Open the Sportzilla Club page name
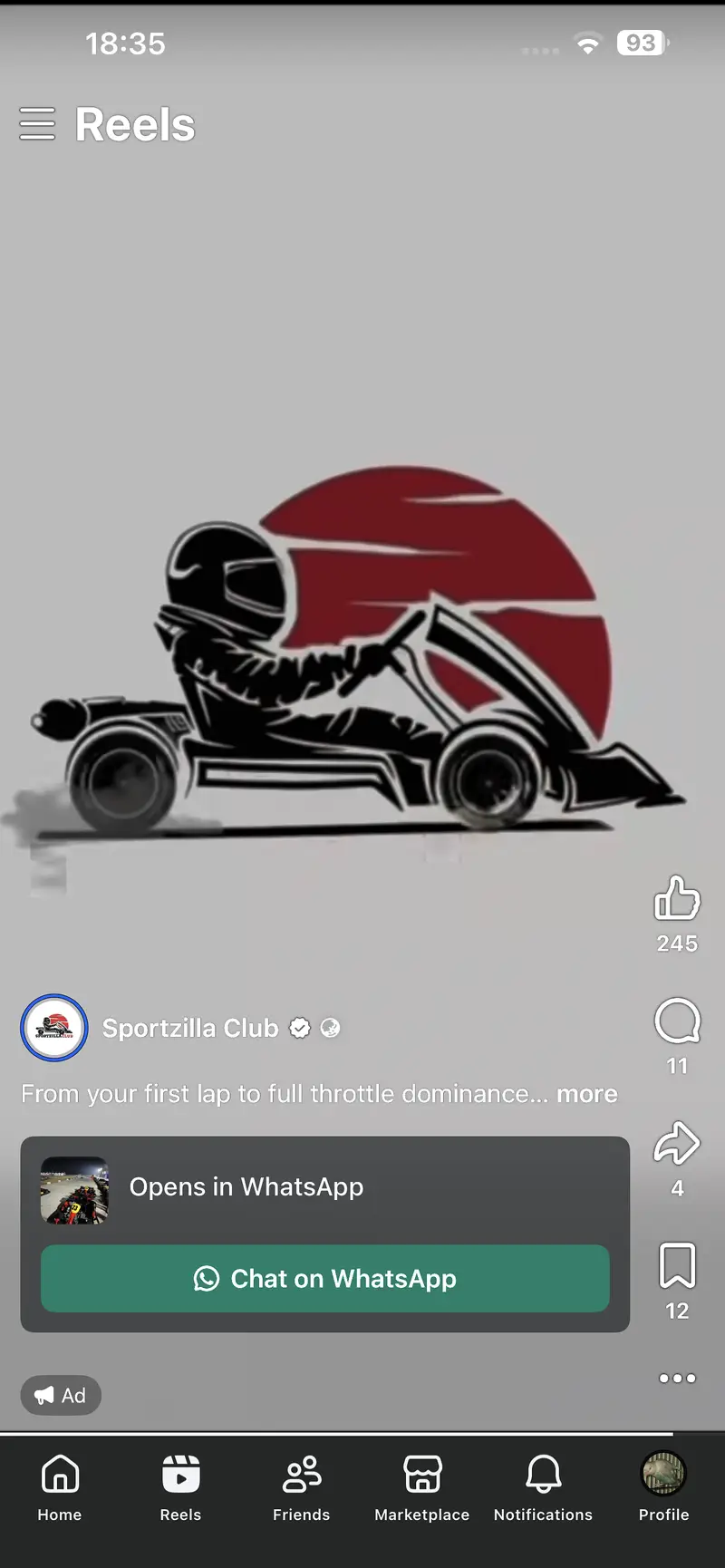The image size is (725, 1568). [x=190, y=1028]
